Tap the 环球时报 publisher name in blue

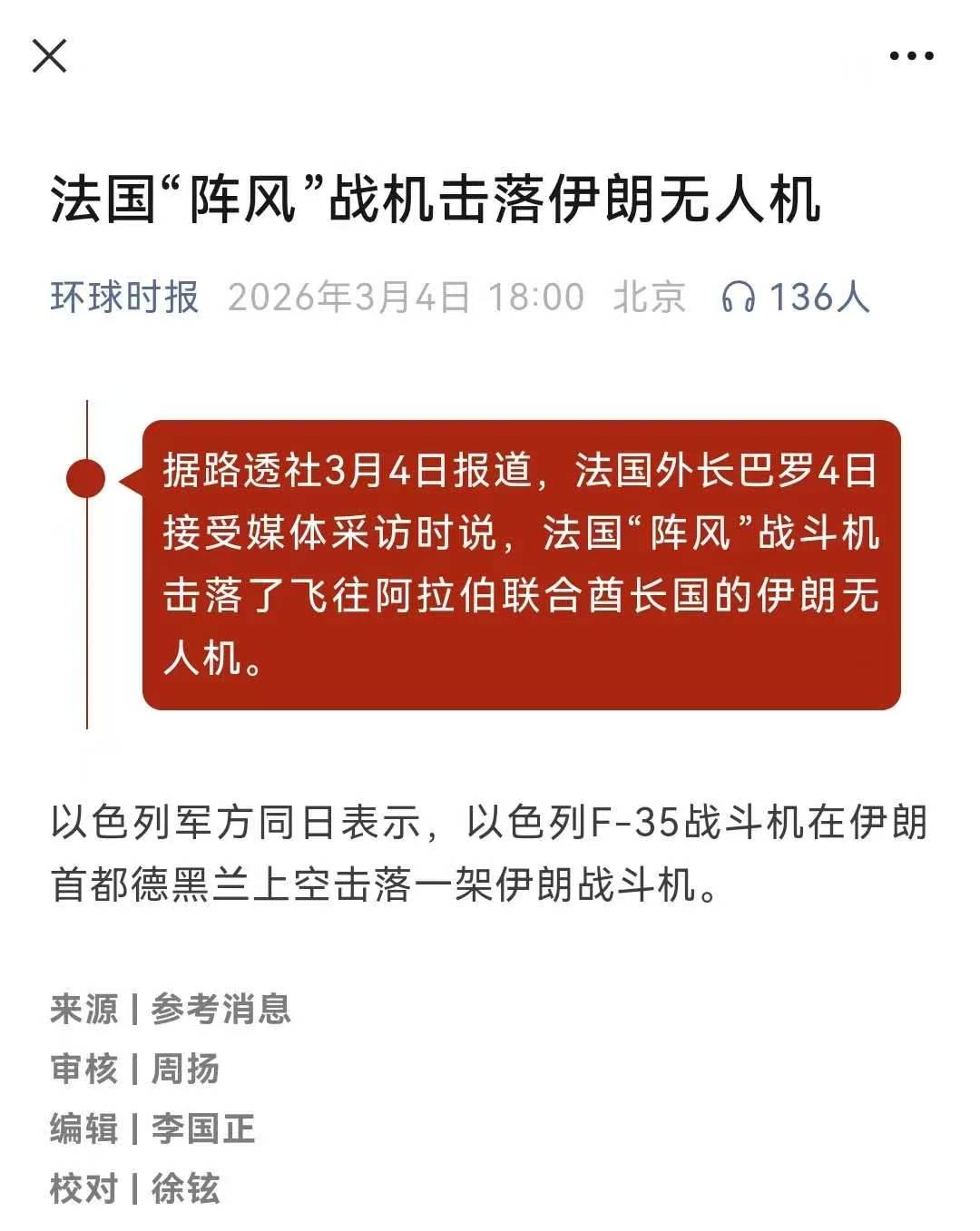123,297
